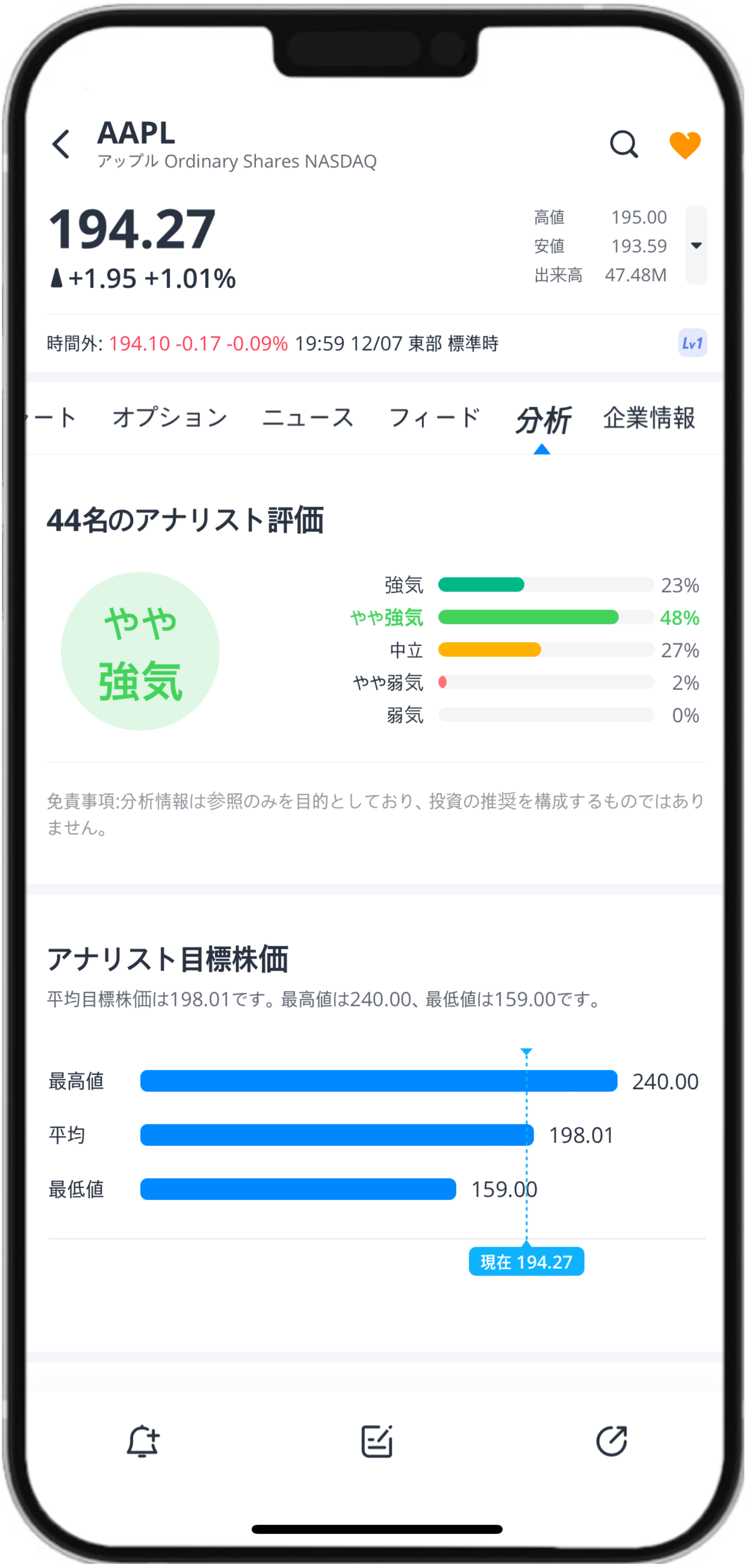This screenshot has width=746, height=1568.
Task: Open the search magnifier icon
Action: [x=624, y=145]
